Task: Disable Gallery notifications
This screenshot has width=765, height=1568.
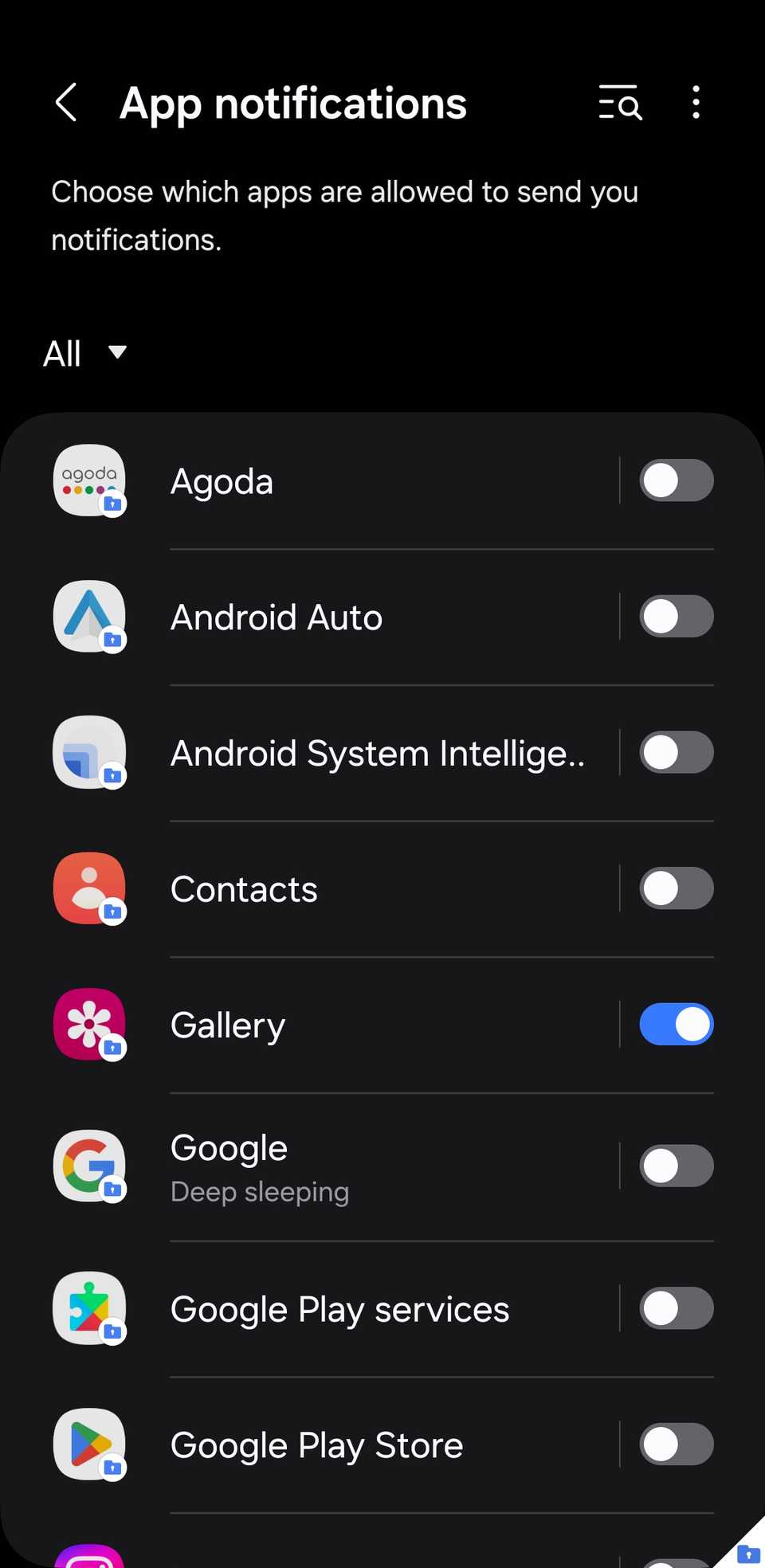Action: click(677, 1025)
